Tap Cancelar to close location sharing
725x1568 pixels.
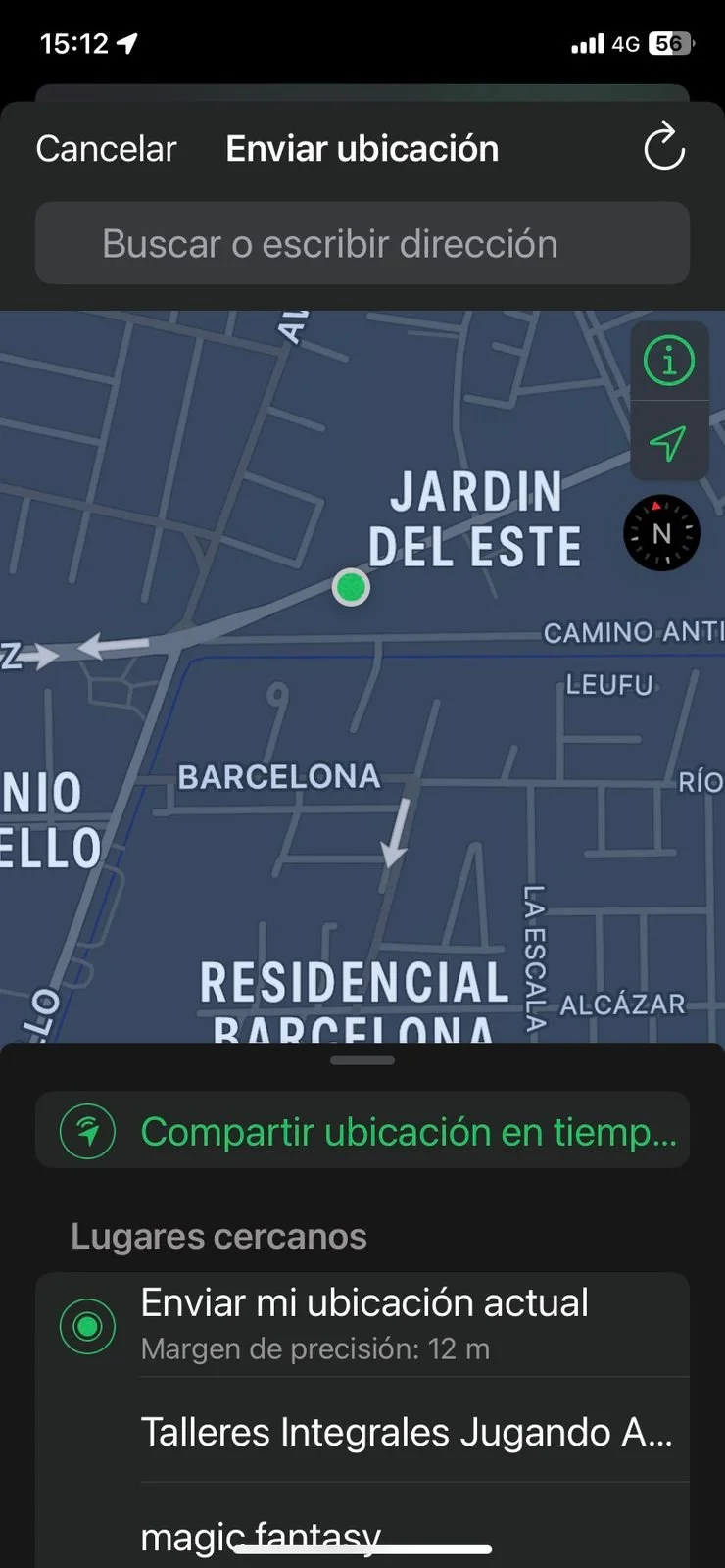[x=106, y=149]
